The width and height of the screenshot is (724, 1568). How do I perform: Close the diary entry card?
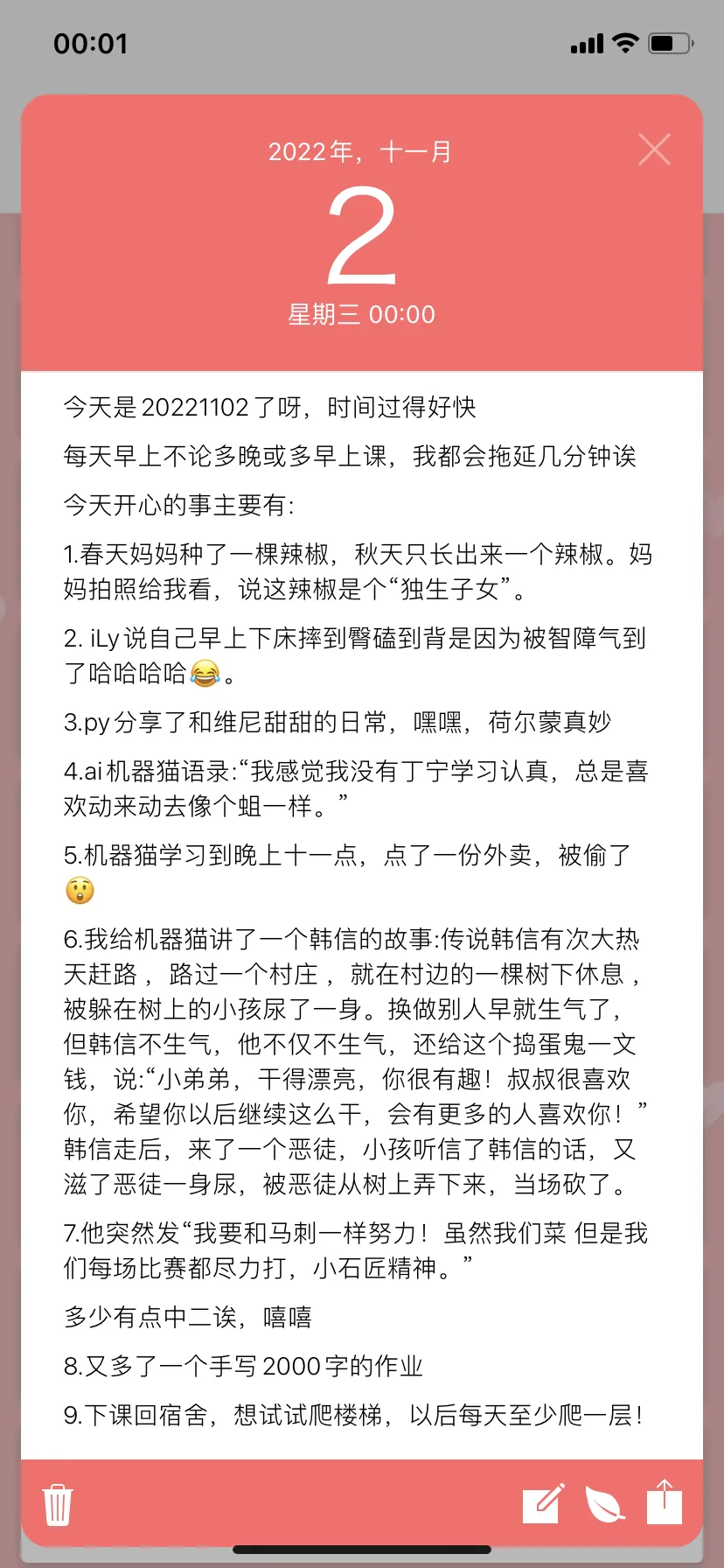654,150
